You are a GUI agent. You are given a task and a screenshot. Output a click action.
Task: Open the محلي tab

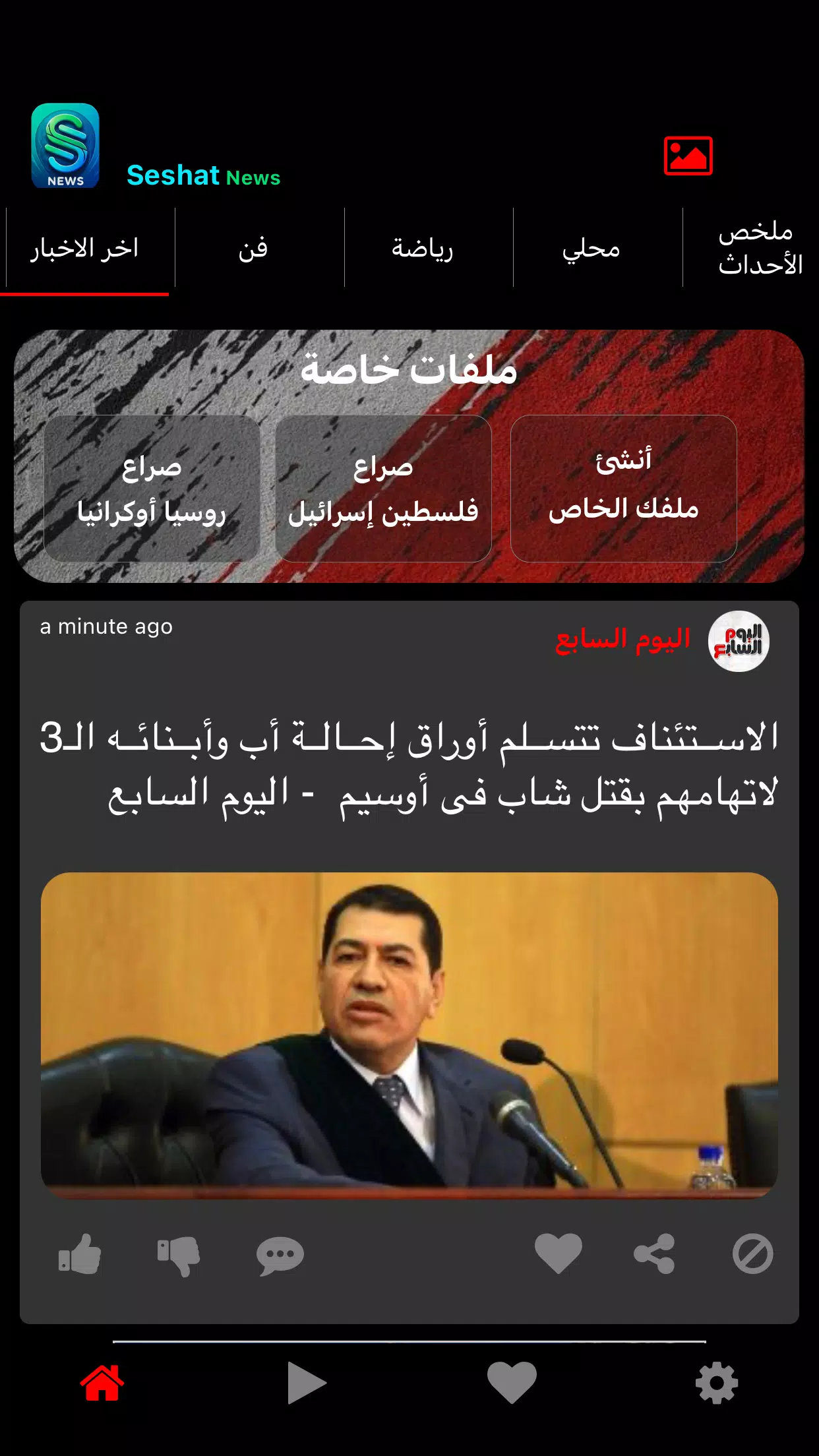click(591, 249)
